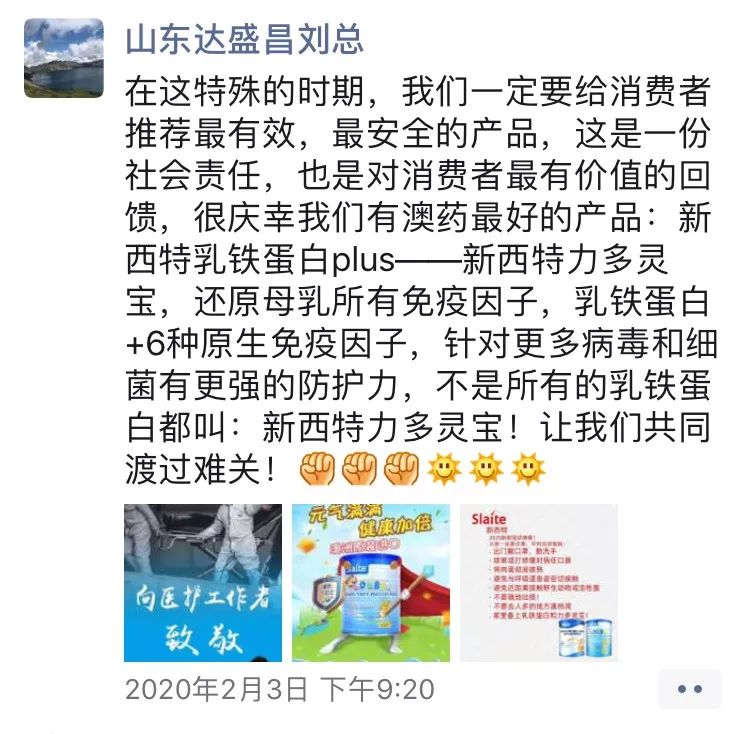This screenshot has width=750, height=734.
Task: Open 山东达盛昌刘总's profile avatar
Action: click(63, 57)
